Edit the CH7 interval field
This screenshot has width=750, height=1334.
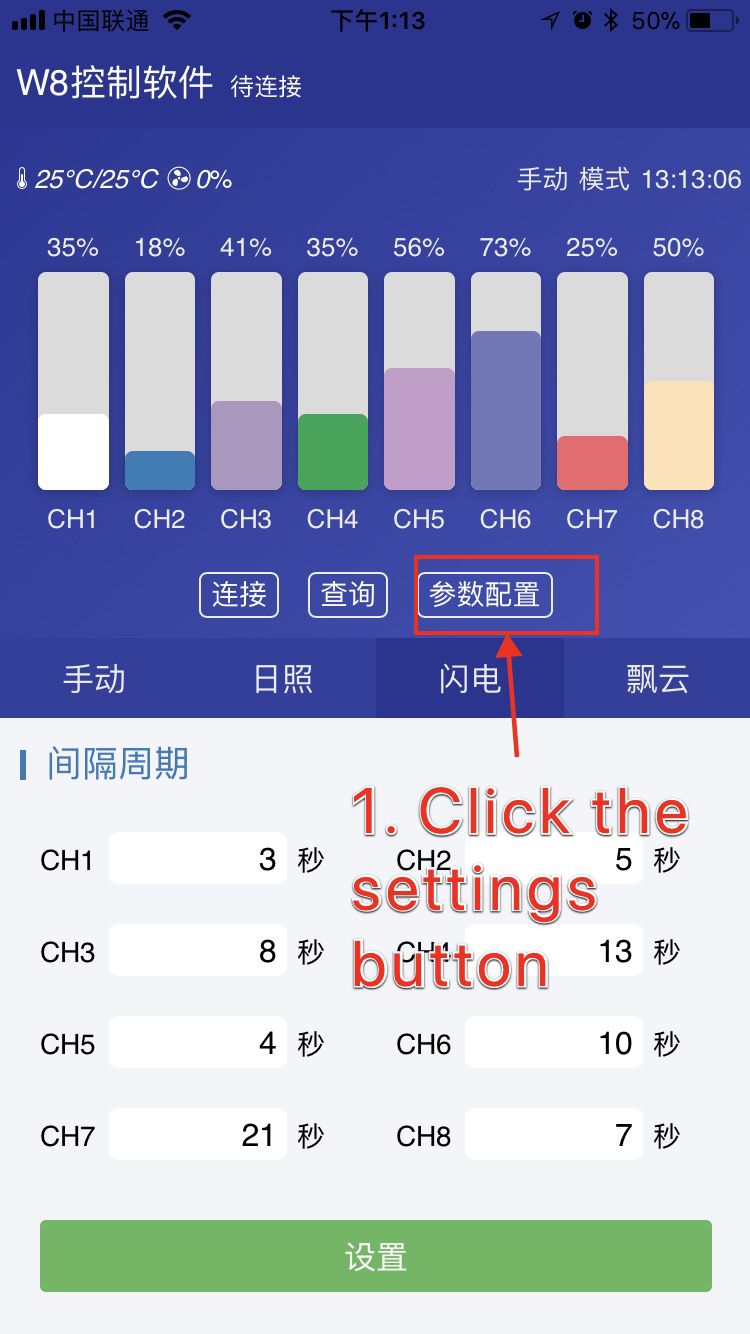198,1135
